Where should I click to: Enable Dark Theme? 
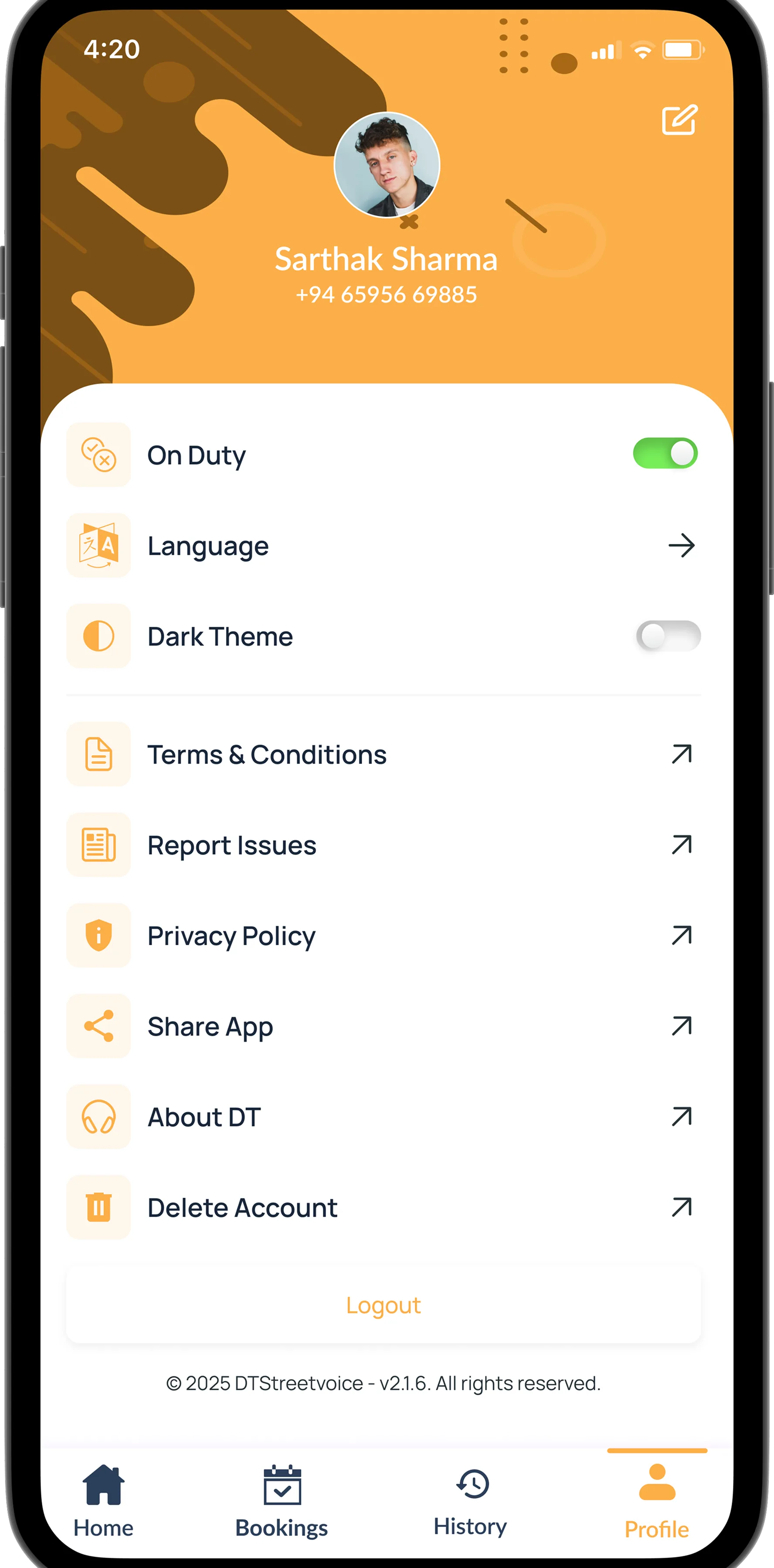click(668, 636)
